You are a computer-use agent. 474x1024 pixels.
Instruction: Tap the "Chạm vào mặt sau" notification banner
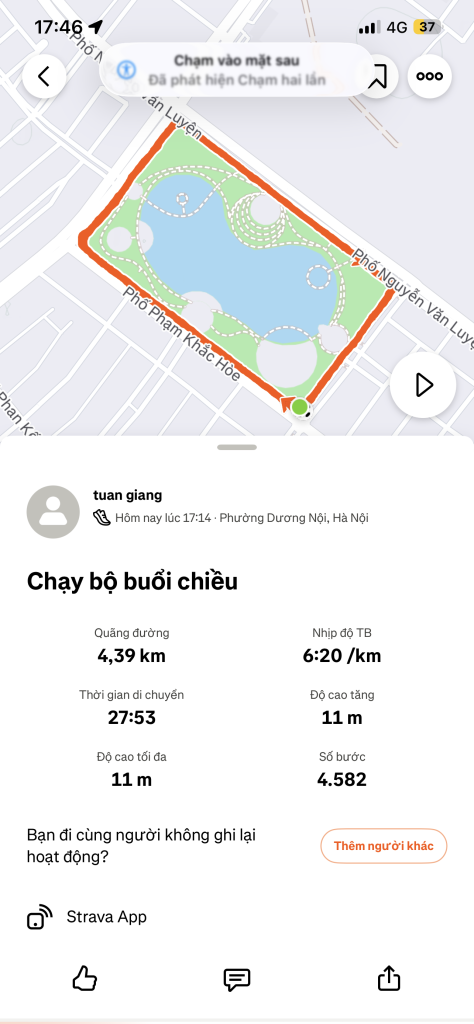click(236, 70)
